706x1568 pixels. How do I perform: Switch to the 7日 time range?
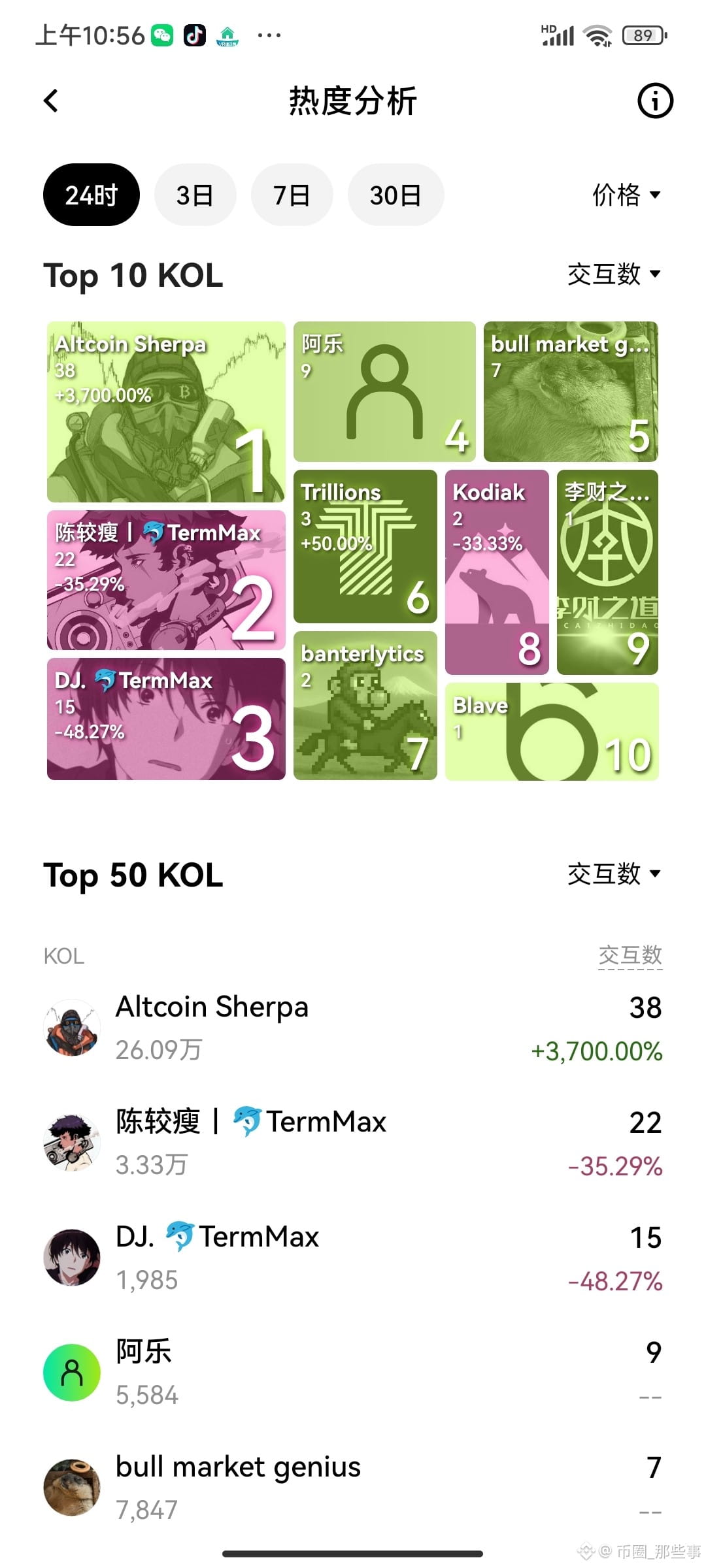(292, 195)
